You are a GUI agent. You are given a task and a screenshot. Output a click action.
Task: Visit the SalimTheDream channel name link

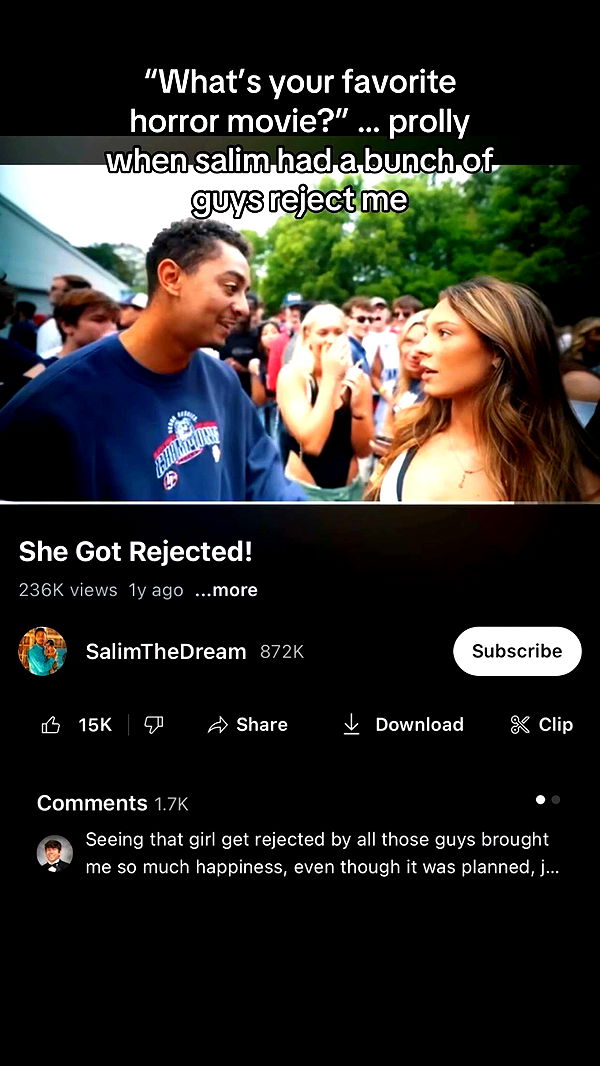click(166, 651)
